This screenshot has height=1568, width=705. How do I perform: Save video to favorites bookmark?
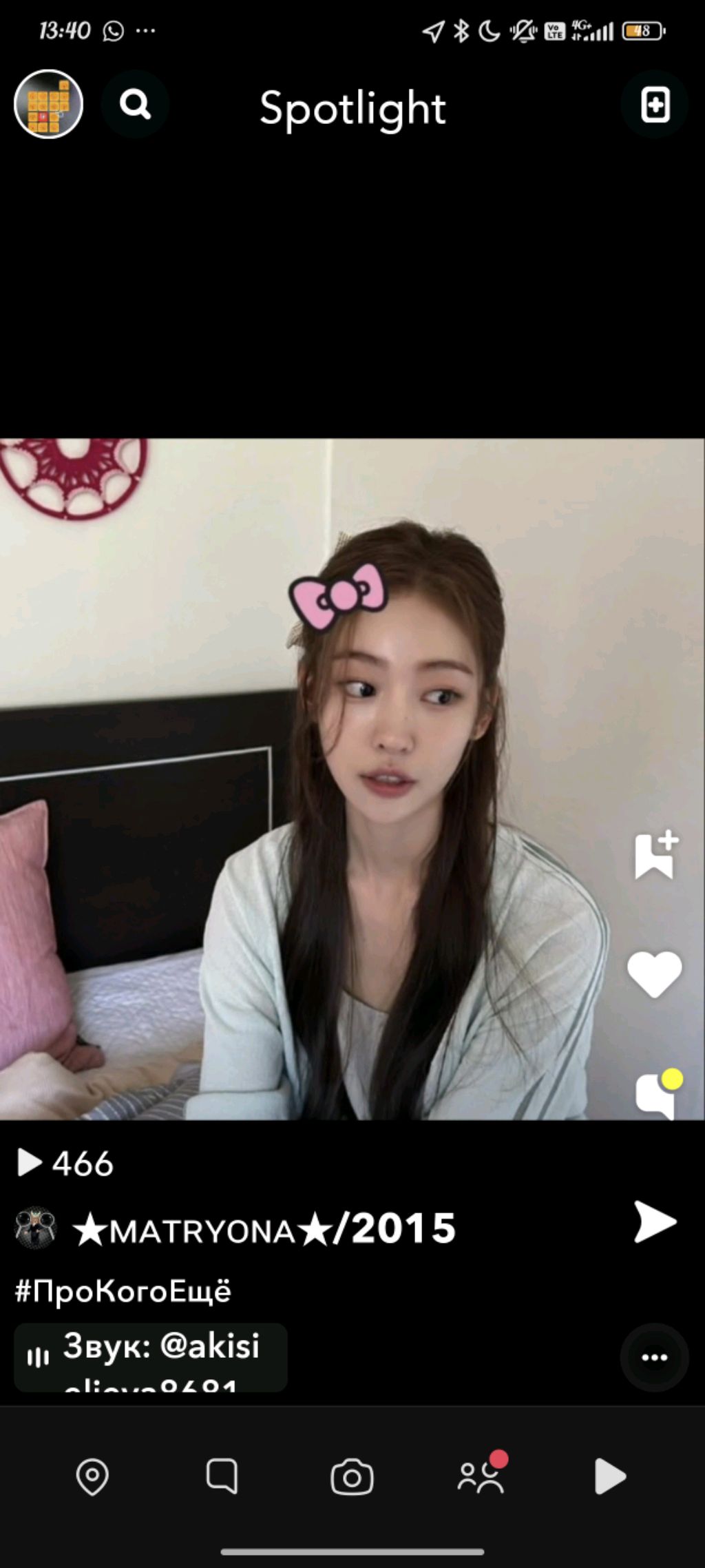655,856
